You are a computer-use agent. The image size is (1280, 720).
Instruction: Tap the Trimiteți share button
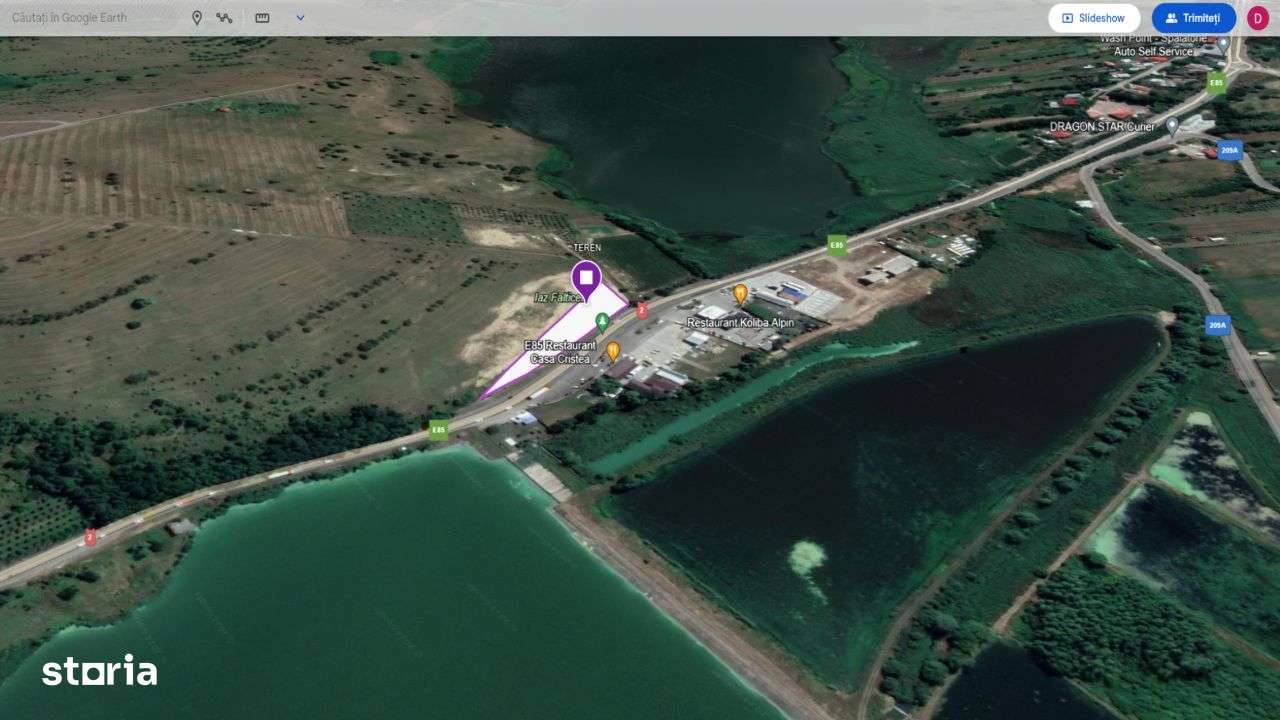pyautogui.click(x=1193, y=18)
